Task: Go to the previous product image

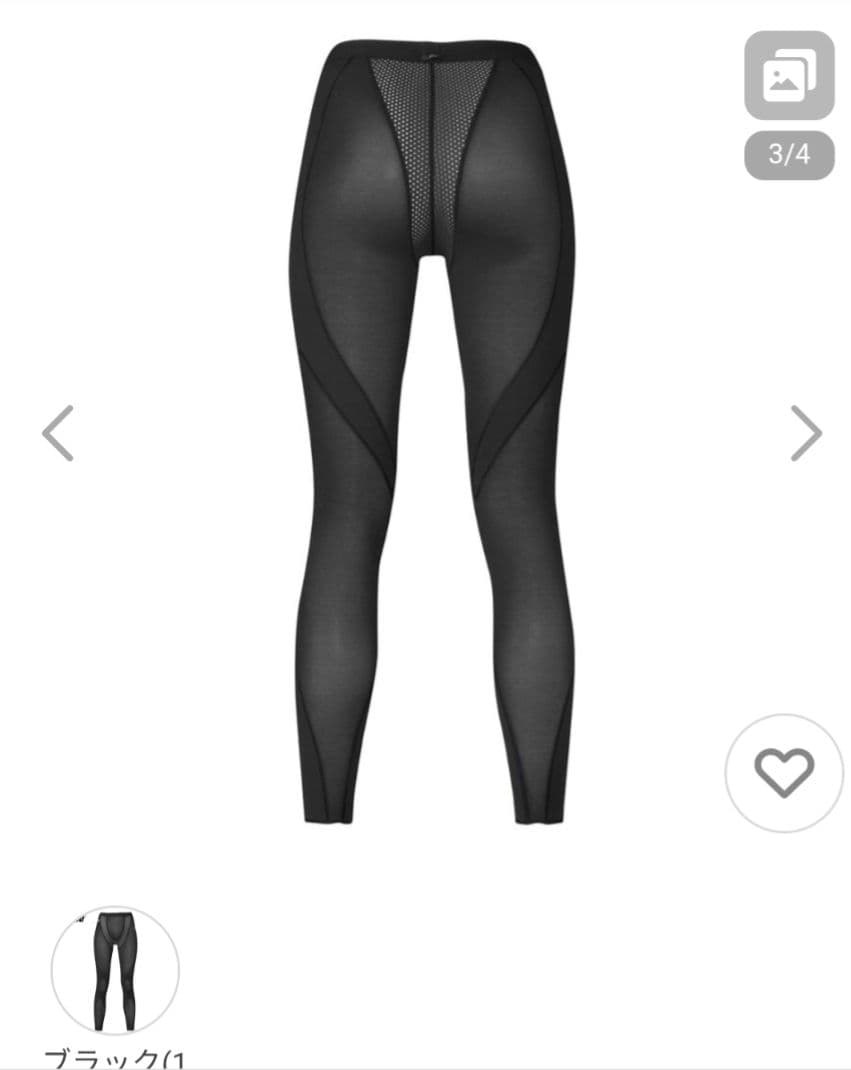Action: [x=57, y=433]
